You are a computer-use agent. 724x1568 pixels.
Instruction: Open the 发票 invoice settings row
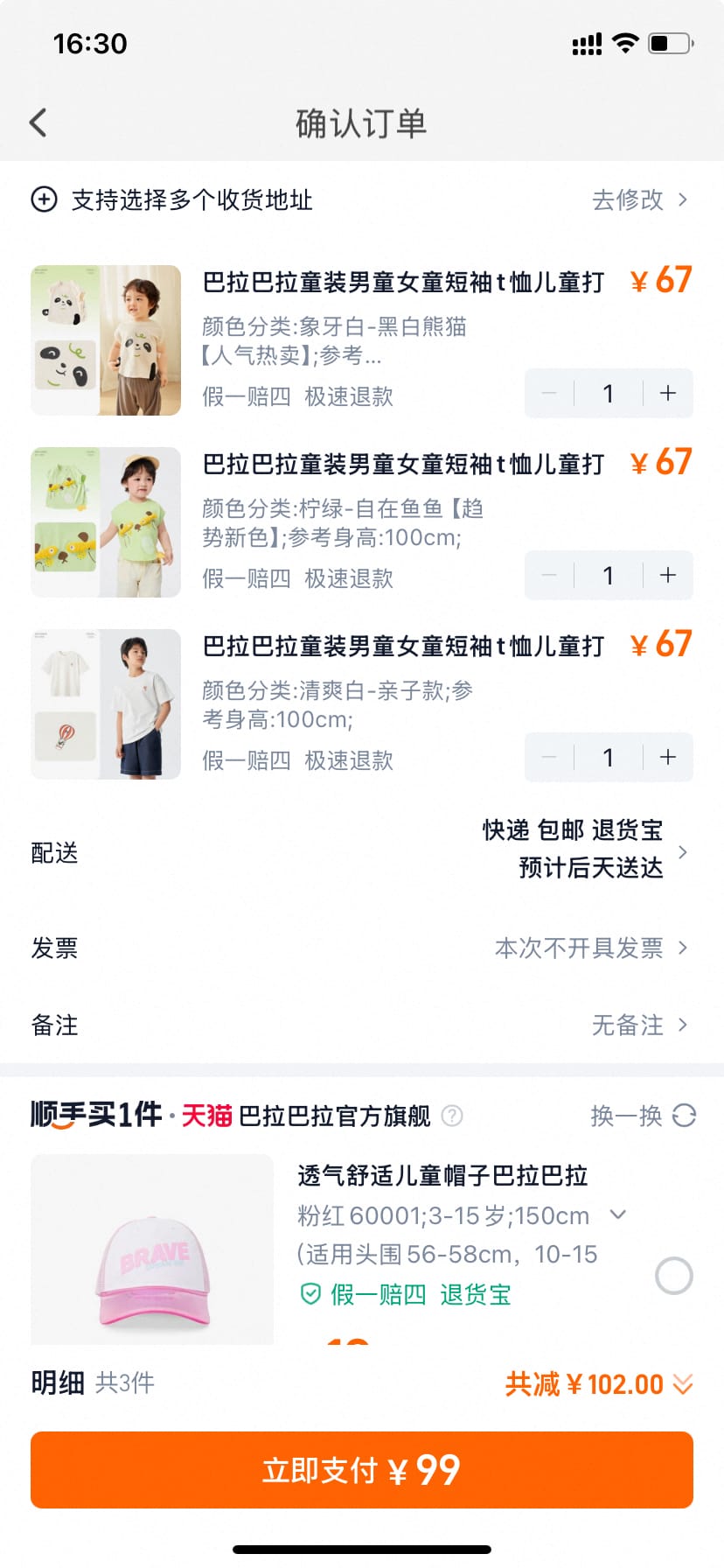(362, 948)
